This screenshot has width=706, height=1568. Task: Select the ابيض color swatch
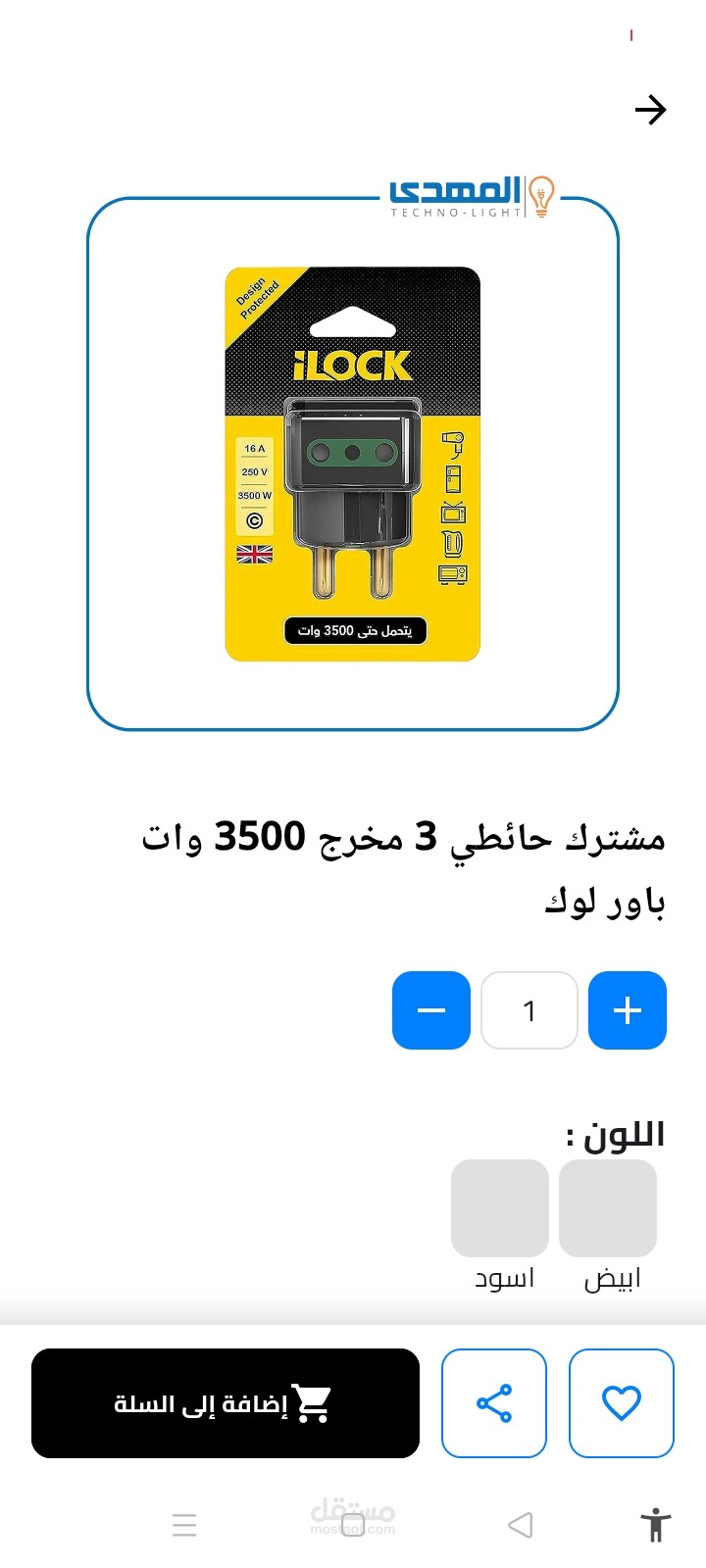click(x=608, y=1208)
